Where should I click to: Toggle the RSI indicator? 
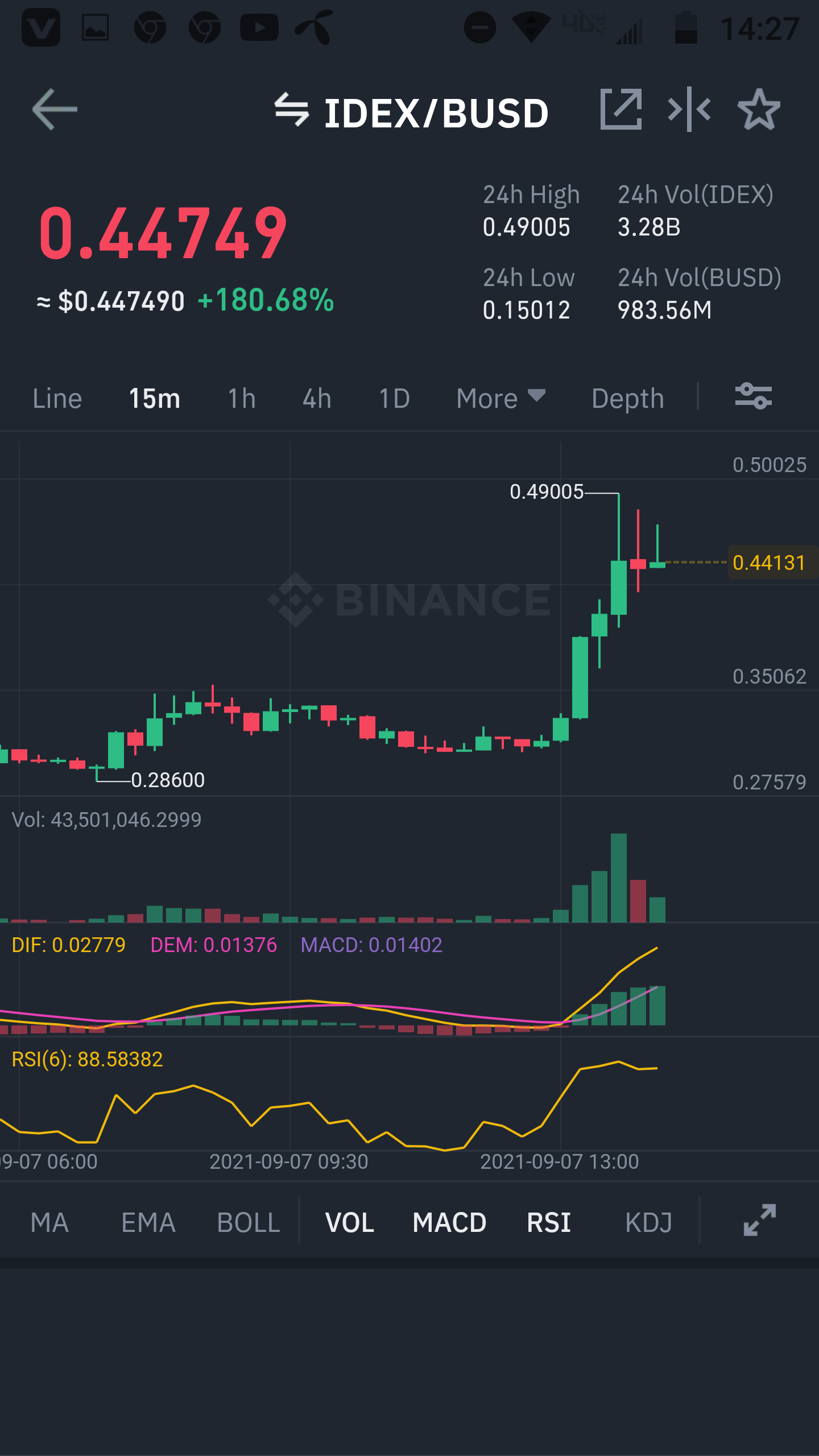(x=549, y=1223)
